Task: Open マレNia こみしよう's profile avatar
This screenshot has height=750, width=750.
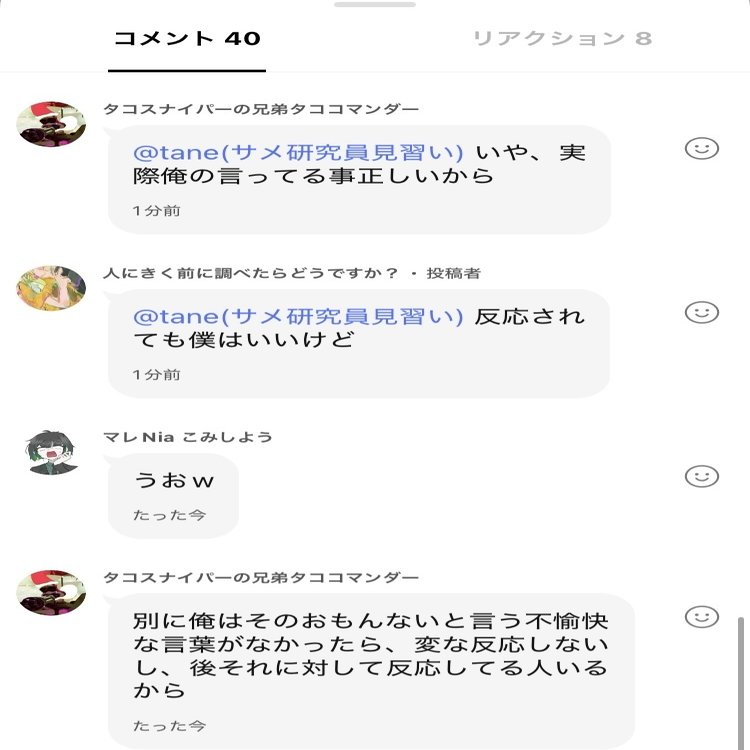Action: coord(51,452)
